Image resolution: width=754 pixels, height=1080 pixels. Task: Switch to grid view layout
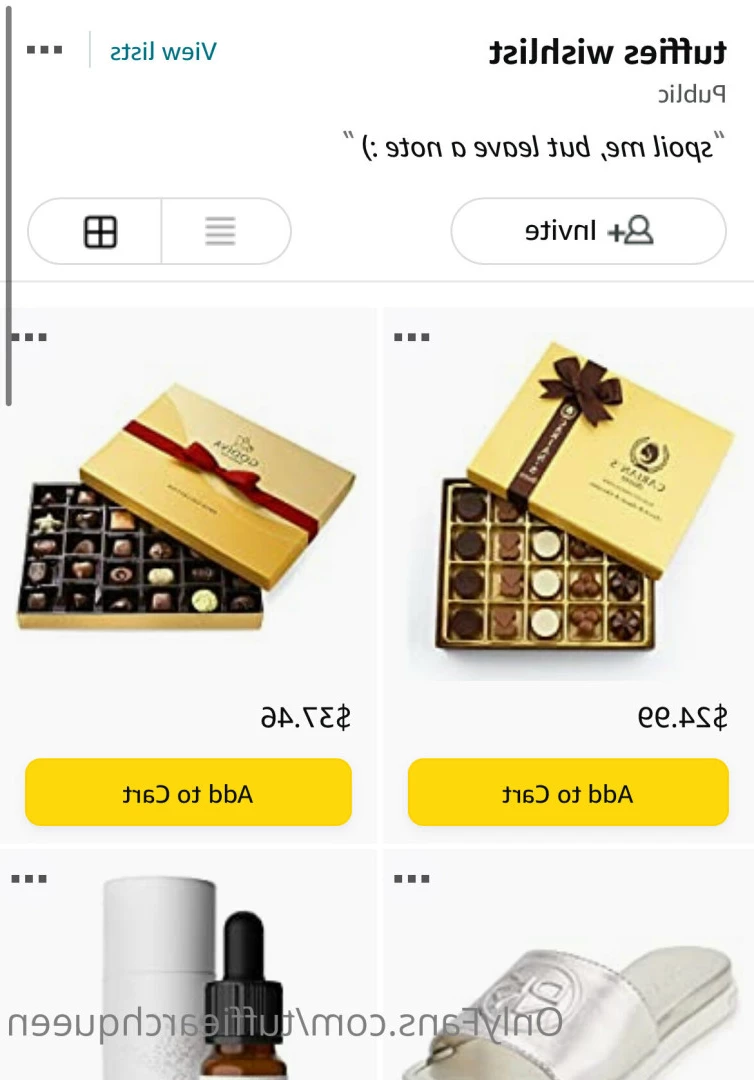[x=100, y=231]
